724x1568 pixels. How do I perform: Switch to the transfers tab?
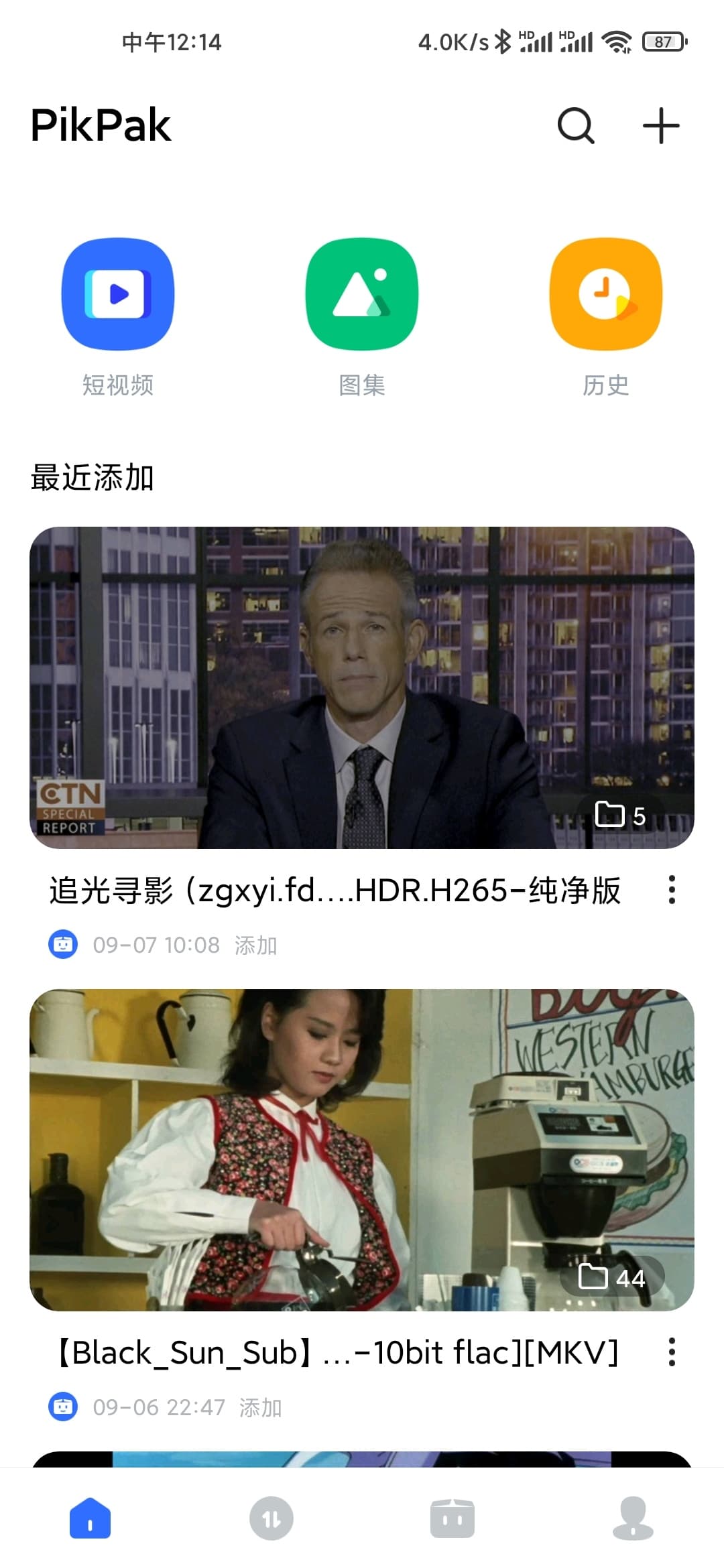[x=271, y=1518]
